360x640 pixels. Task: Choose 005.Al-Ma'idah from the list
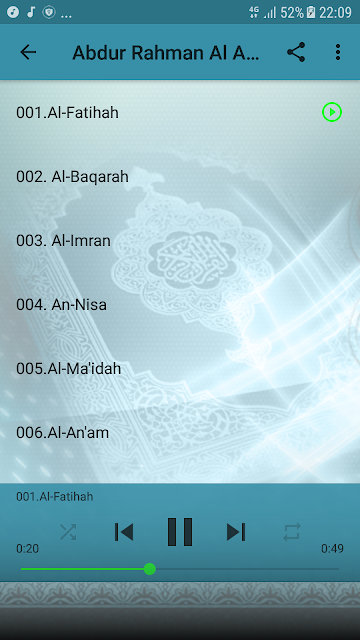pyautogui.click(x=180, y=369)
